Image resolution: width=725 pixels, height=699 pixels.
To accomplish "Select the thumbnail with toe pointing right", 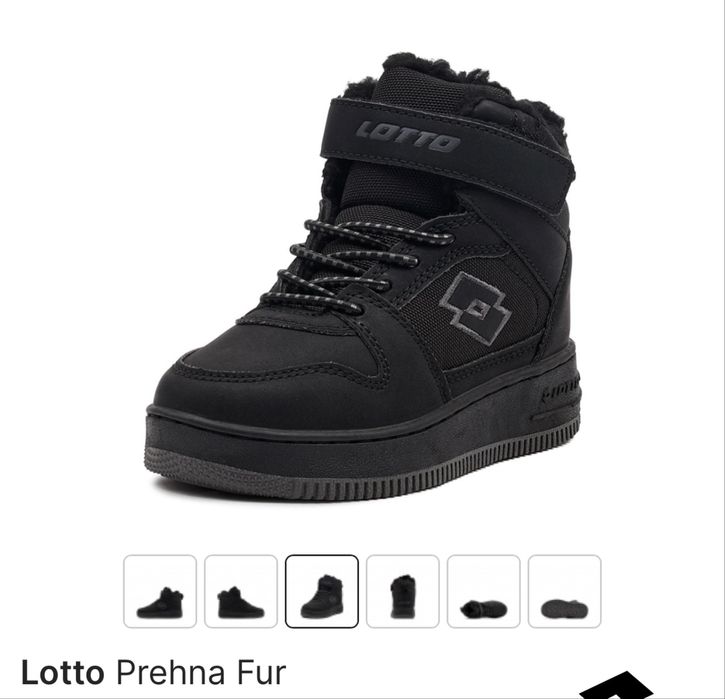I will coord(241,591).
